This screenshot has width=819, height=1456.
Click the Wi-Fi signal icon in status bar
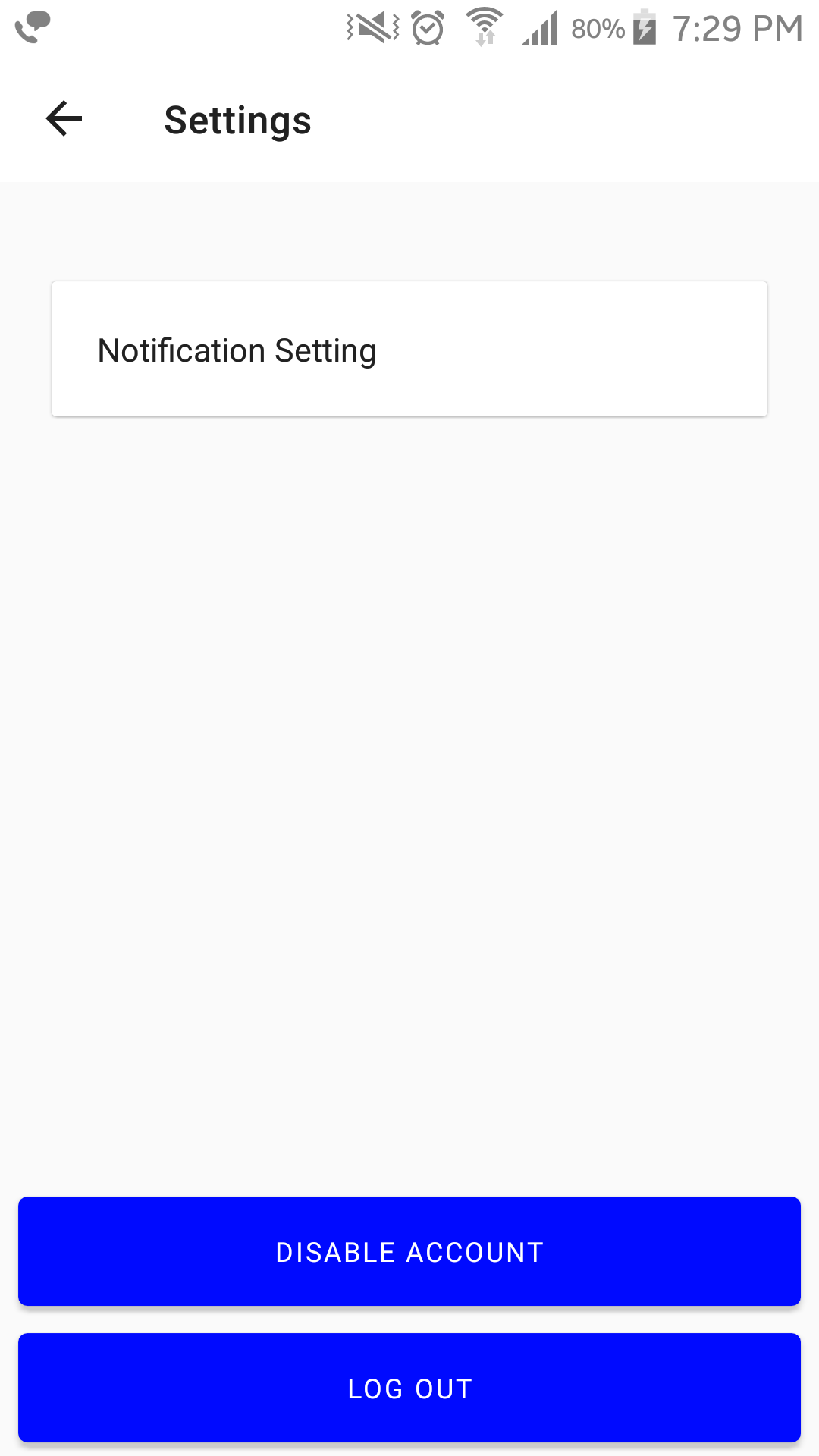(485, 28)
